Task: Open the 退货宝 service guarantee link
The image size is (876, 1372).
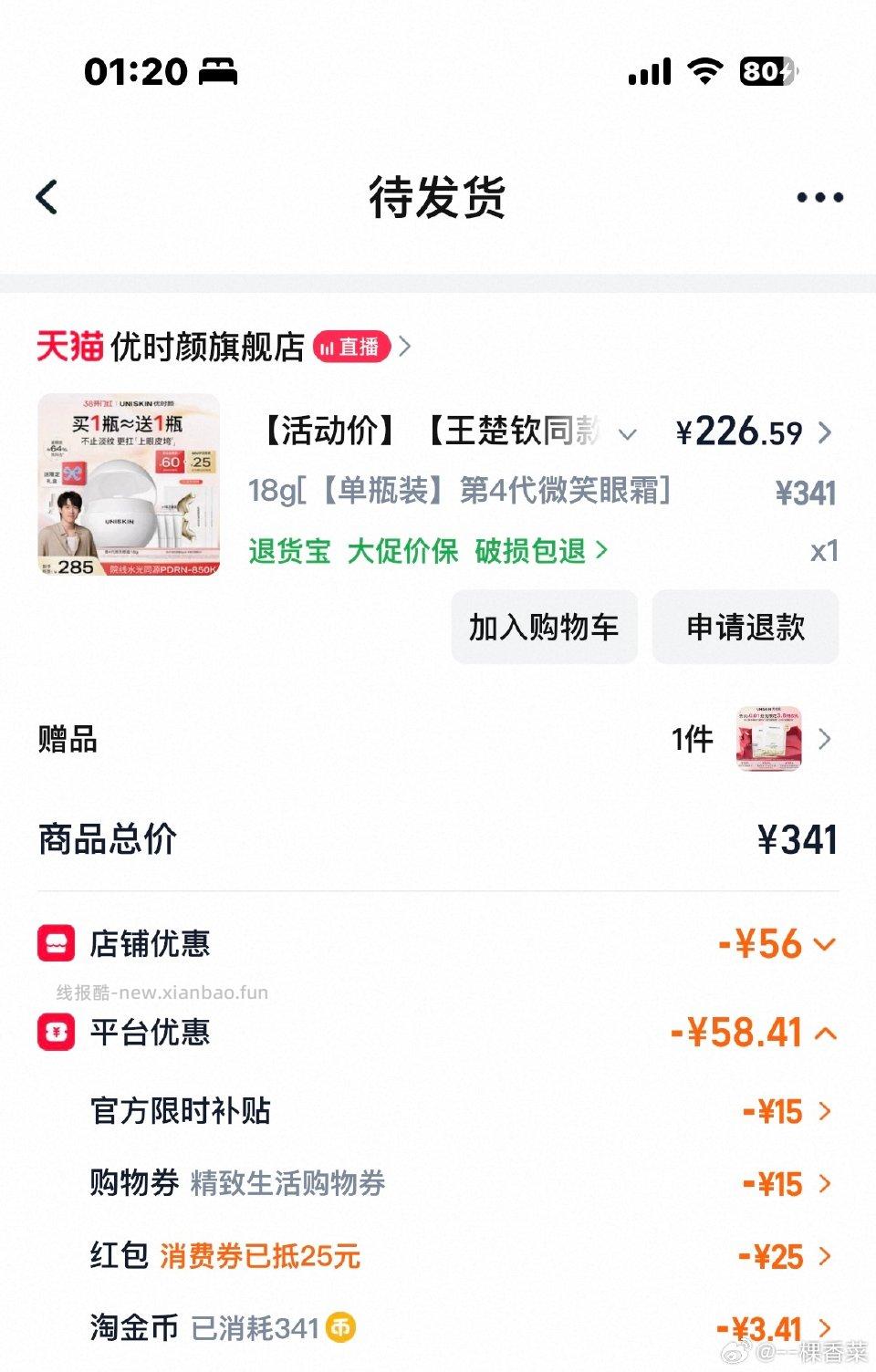Action: pyautogui.click(x=290, y=552)
